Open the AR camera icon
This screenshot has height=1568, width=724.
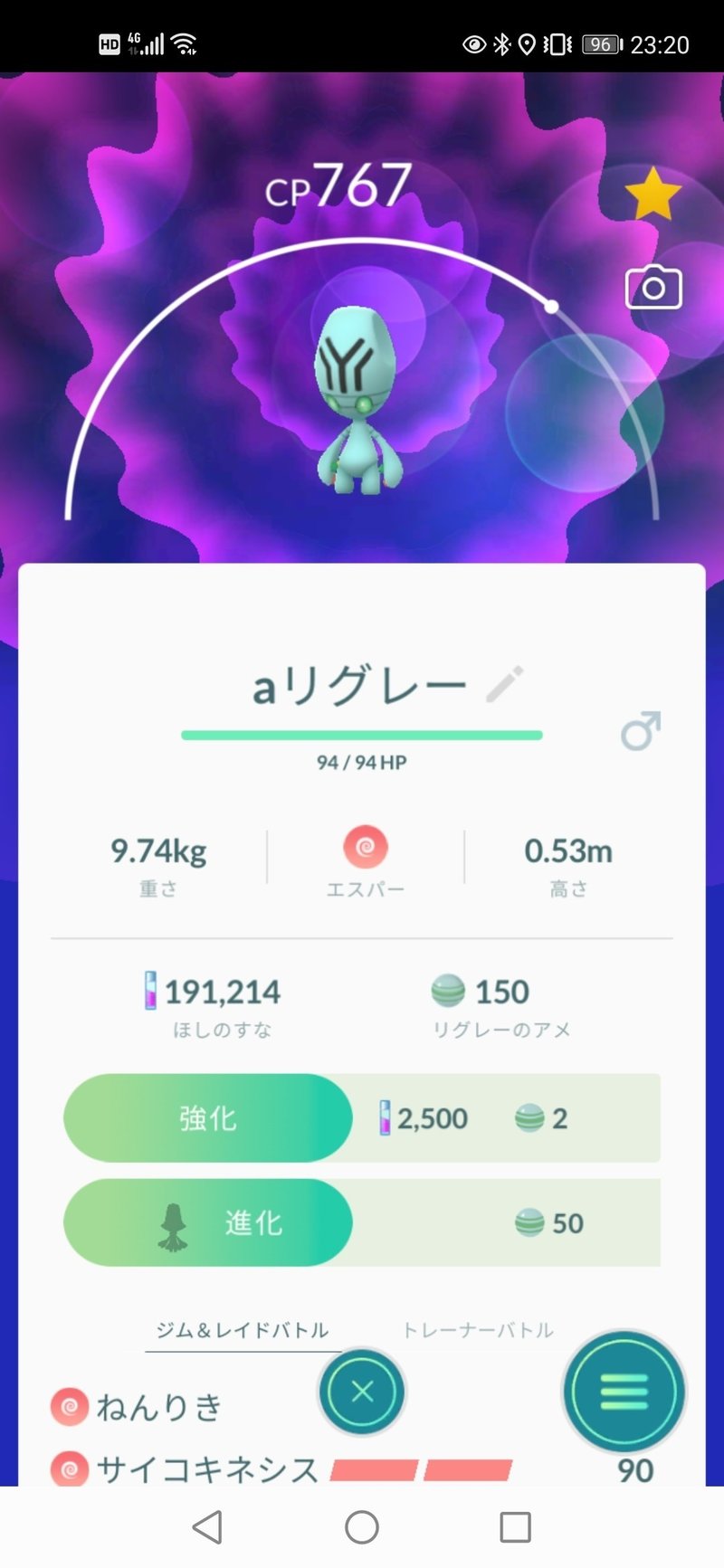click(653, 288)
